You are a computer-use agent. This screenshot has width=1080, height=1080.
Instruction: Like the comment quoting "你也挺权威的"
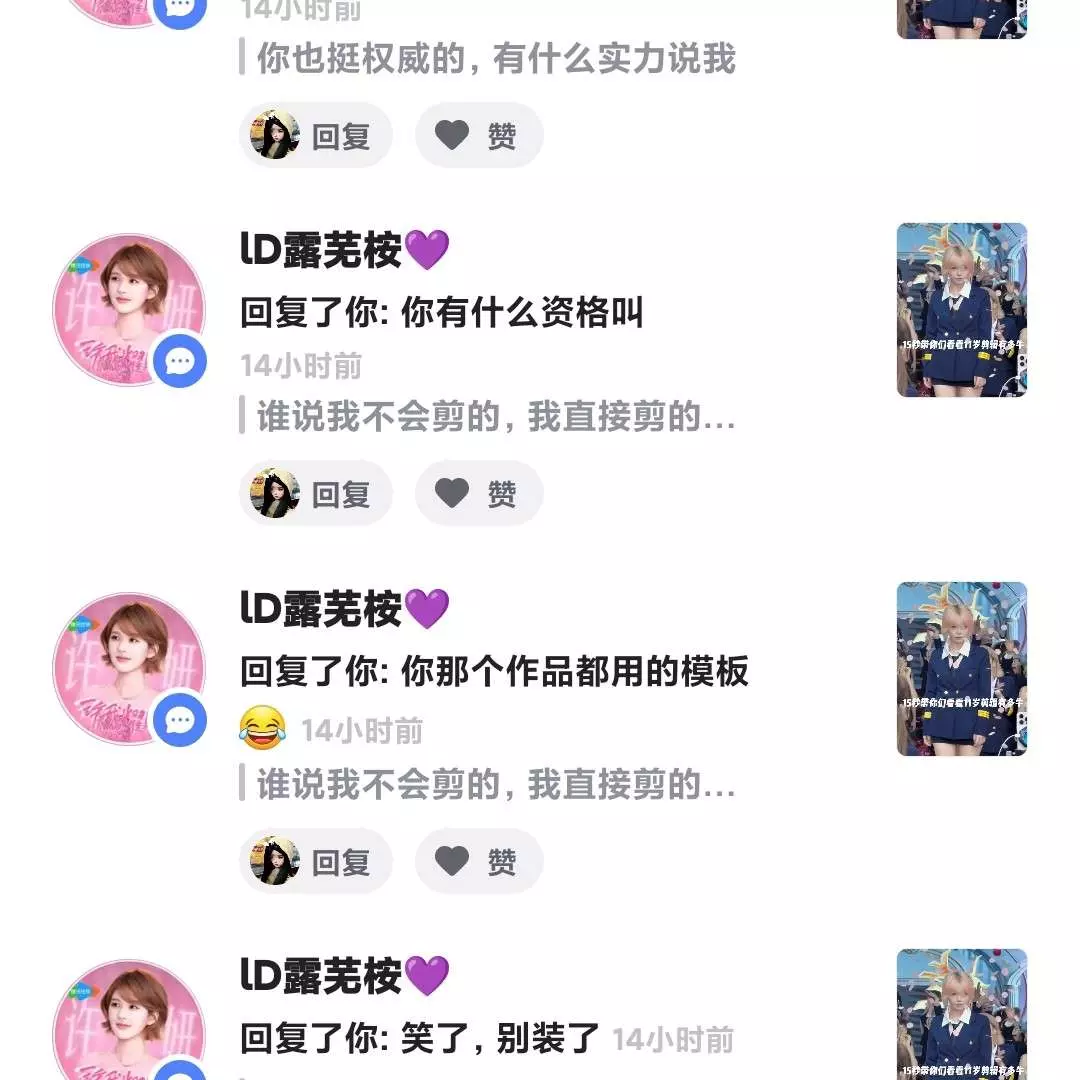tap(479, 135)
